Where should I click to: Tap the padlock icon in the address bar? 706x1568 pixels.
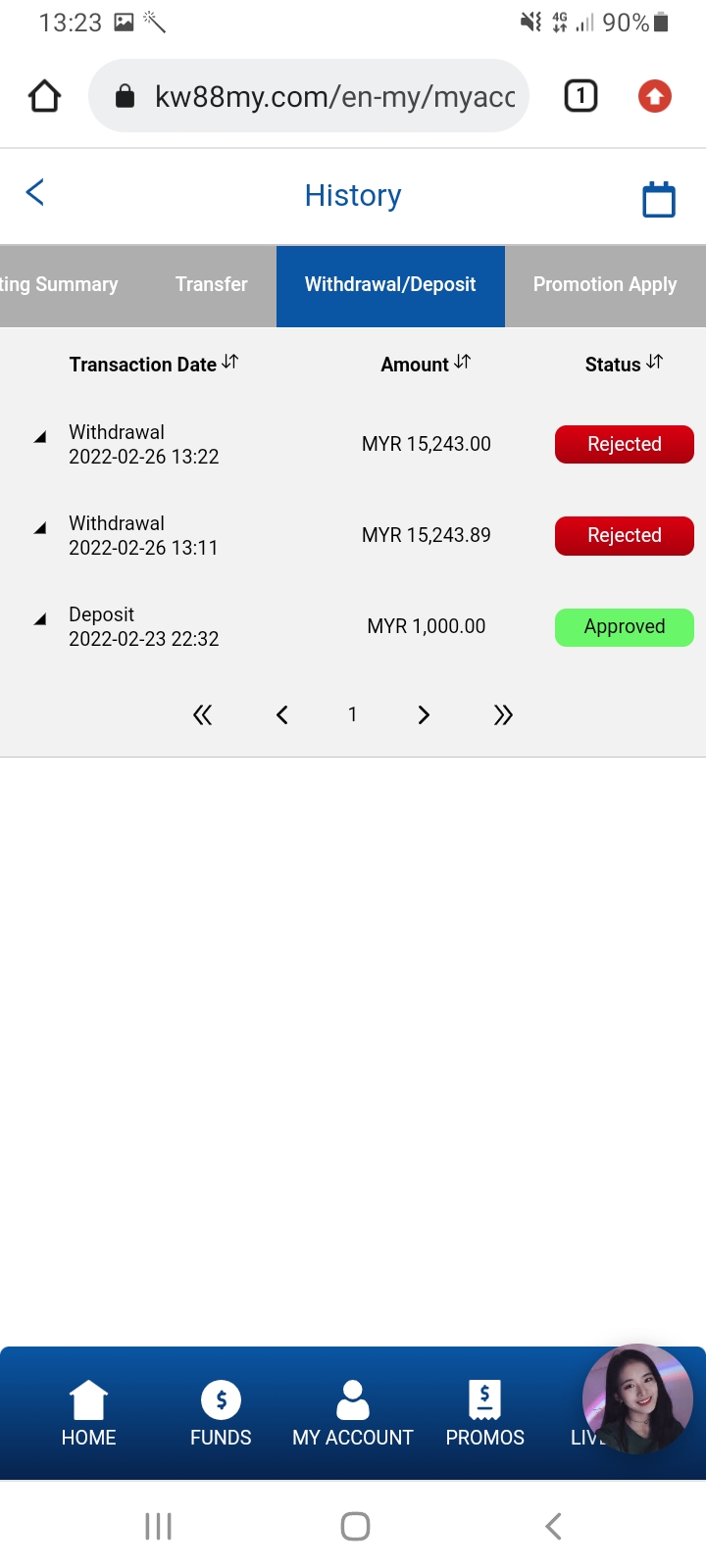(x=125, y=96)
